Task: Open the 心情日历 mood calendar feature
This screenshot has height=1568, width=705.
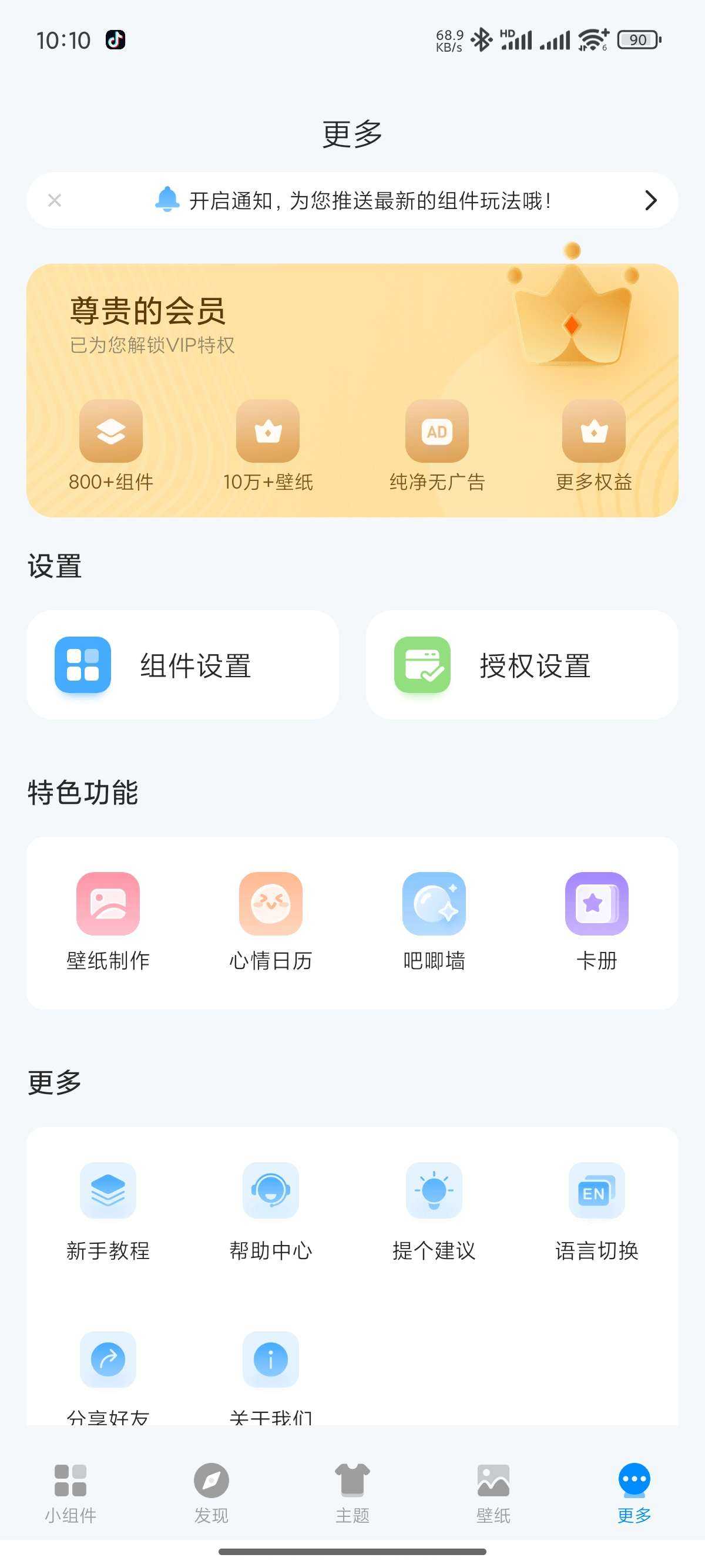Action: (x=270, y=905)
